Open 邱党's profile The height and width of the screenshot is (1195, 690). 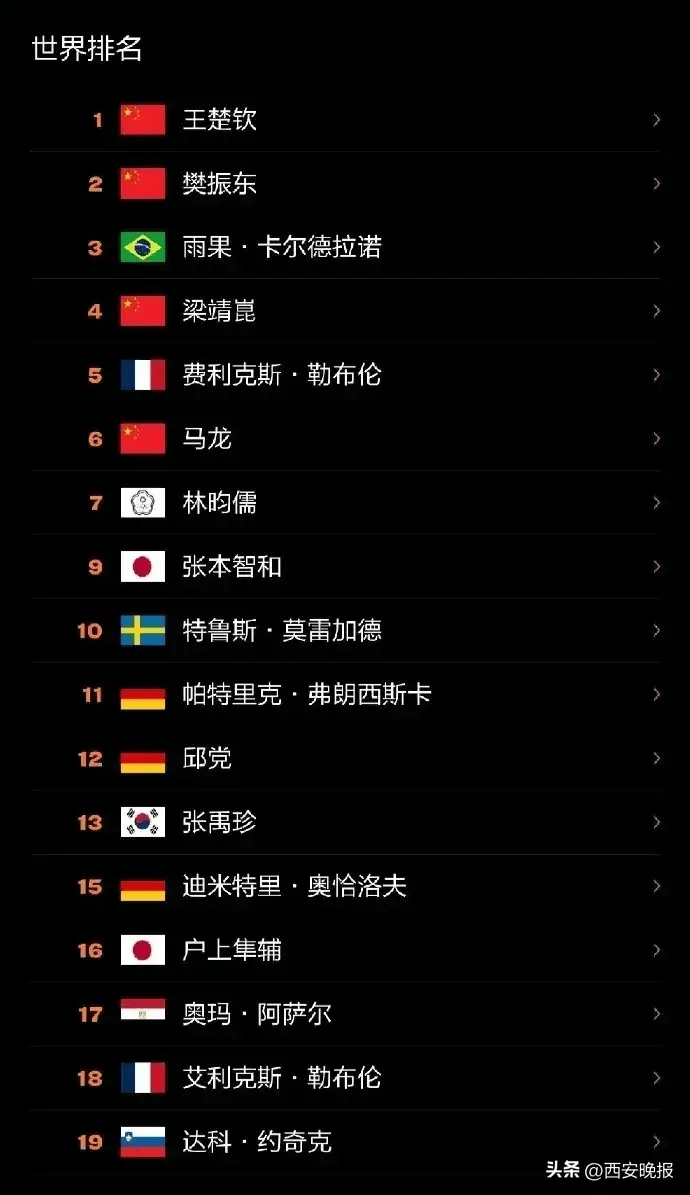pyautogui.click(x=345, y=758)
